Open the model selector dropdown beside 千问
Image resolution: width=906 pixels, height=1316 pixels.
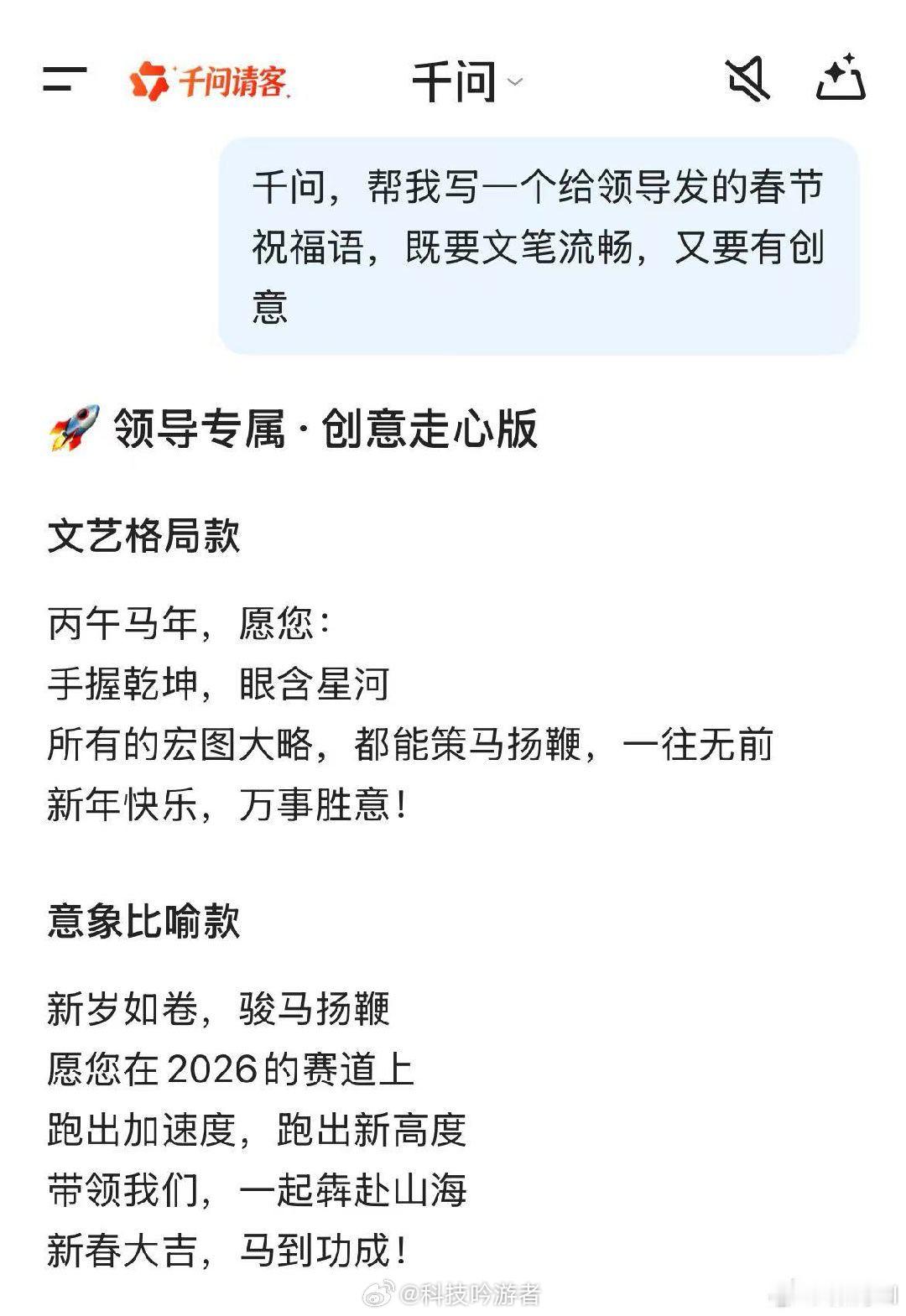pos(518,82)
